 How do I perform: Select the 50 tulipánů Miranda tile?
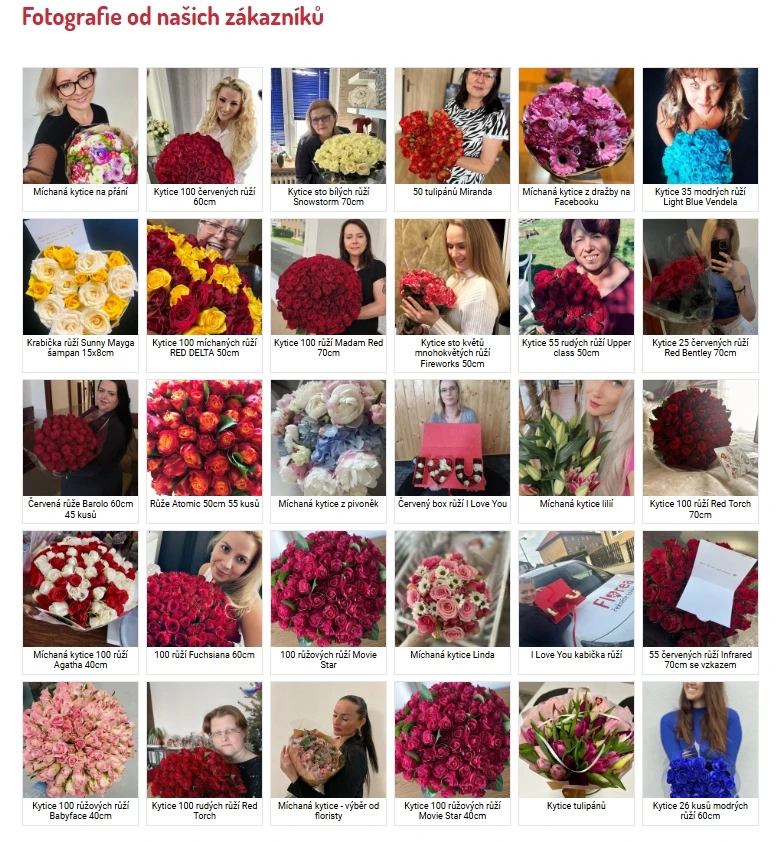point(452,126)
